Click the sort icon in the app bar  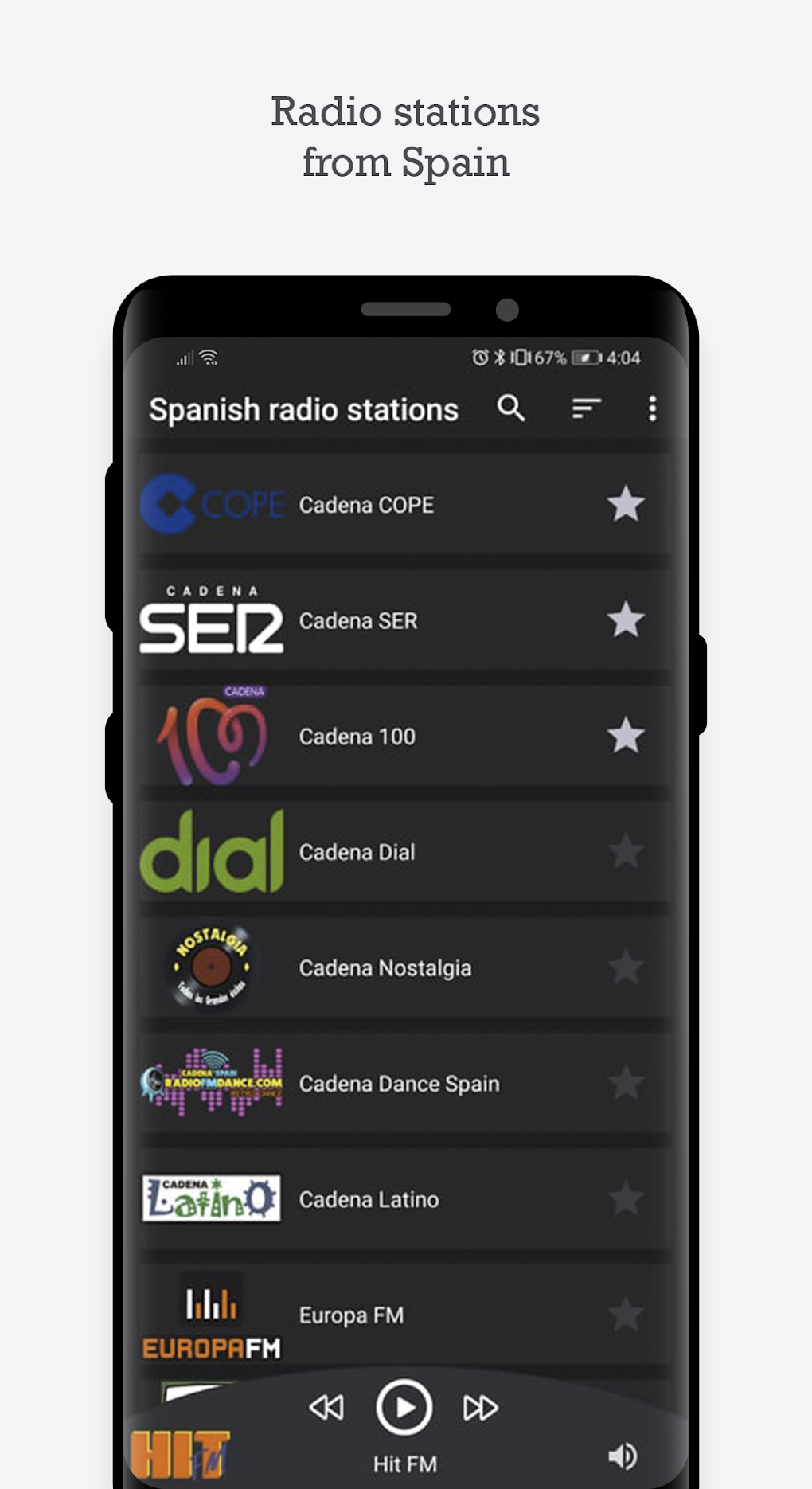pos(586,408)
